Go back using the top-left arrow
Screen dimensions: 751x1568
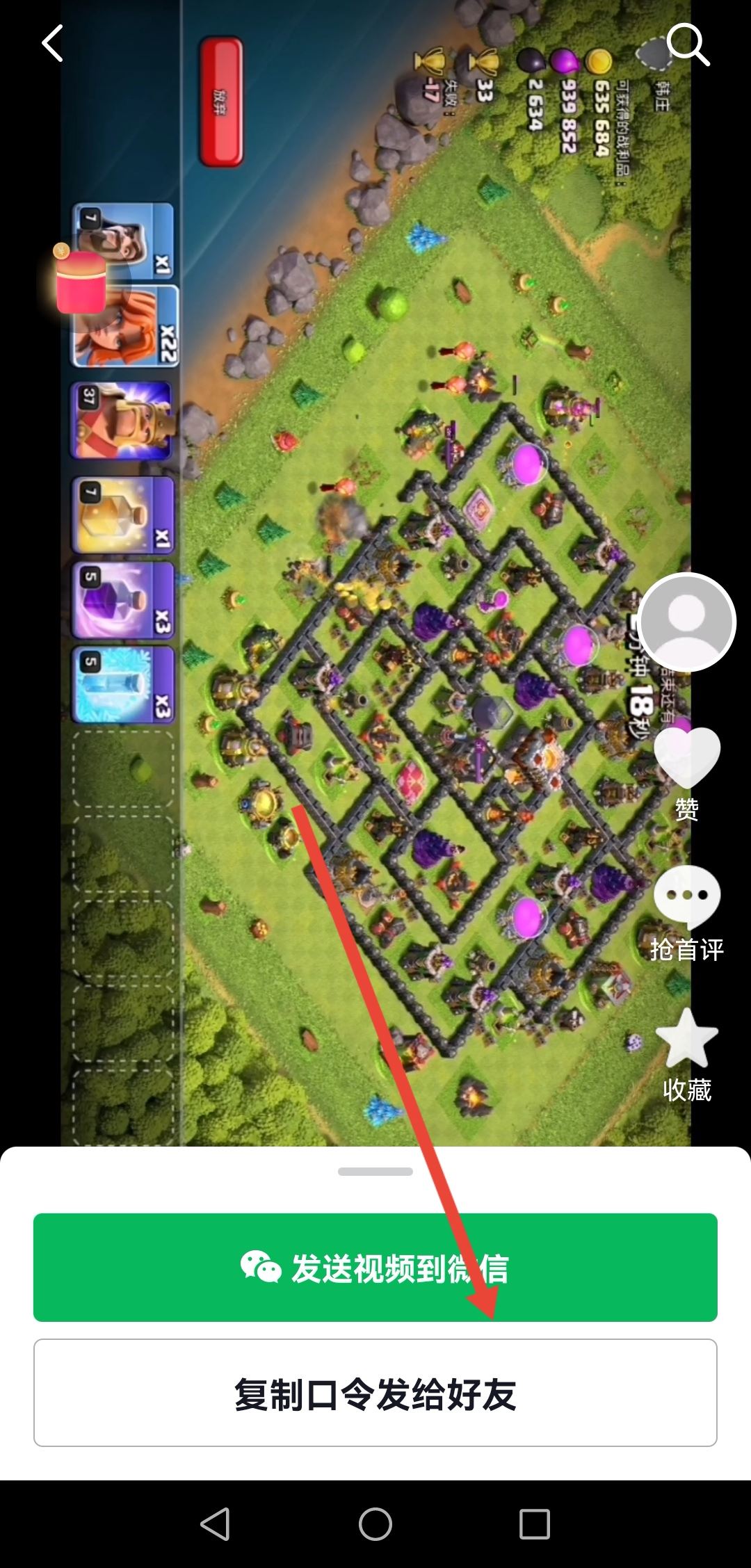tap(53, 43)
